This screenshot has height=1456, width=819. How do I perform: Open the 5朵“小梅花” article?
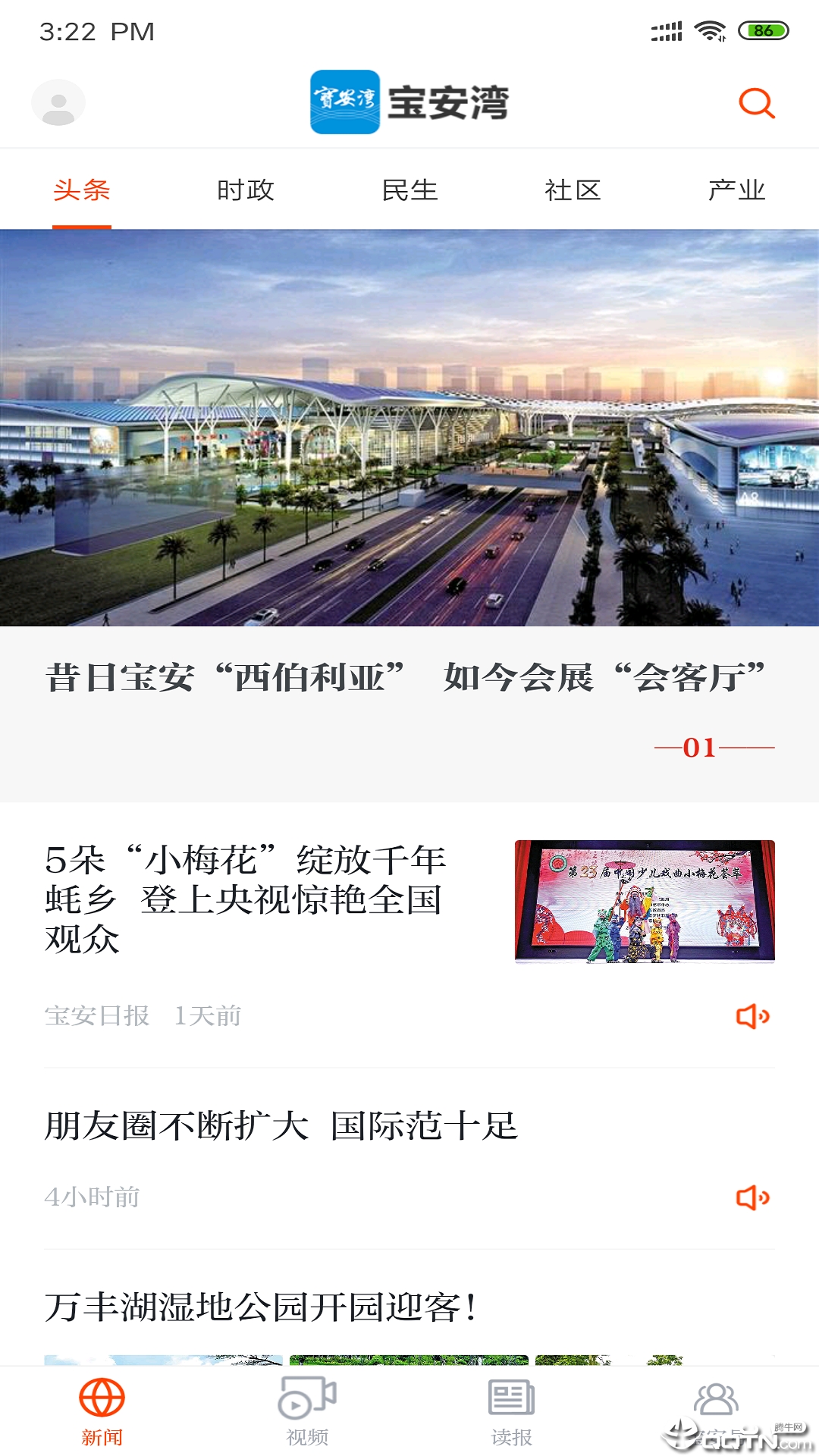(245, 899)
